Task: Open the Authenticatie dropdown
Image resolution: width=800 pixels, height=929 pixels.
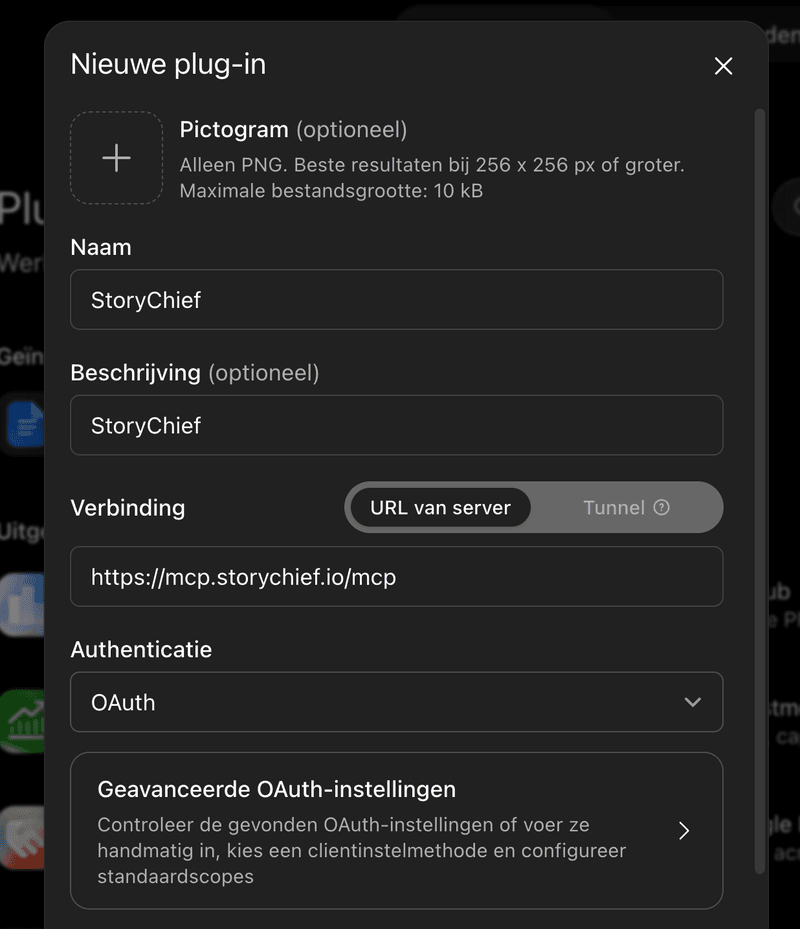Action: click(x=396, y=702)
